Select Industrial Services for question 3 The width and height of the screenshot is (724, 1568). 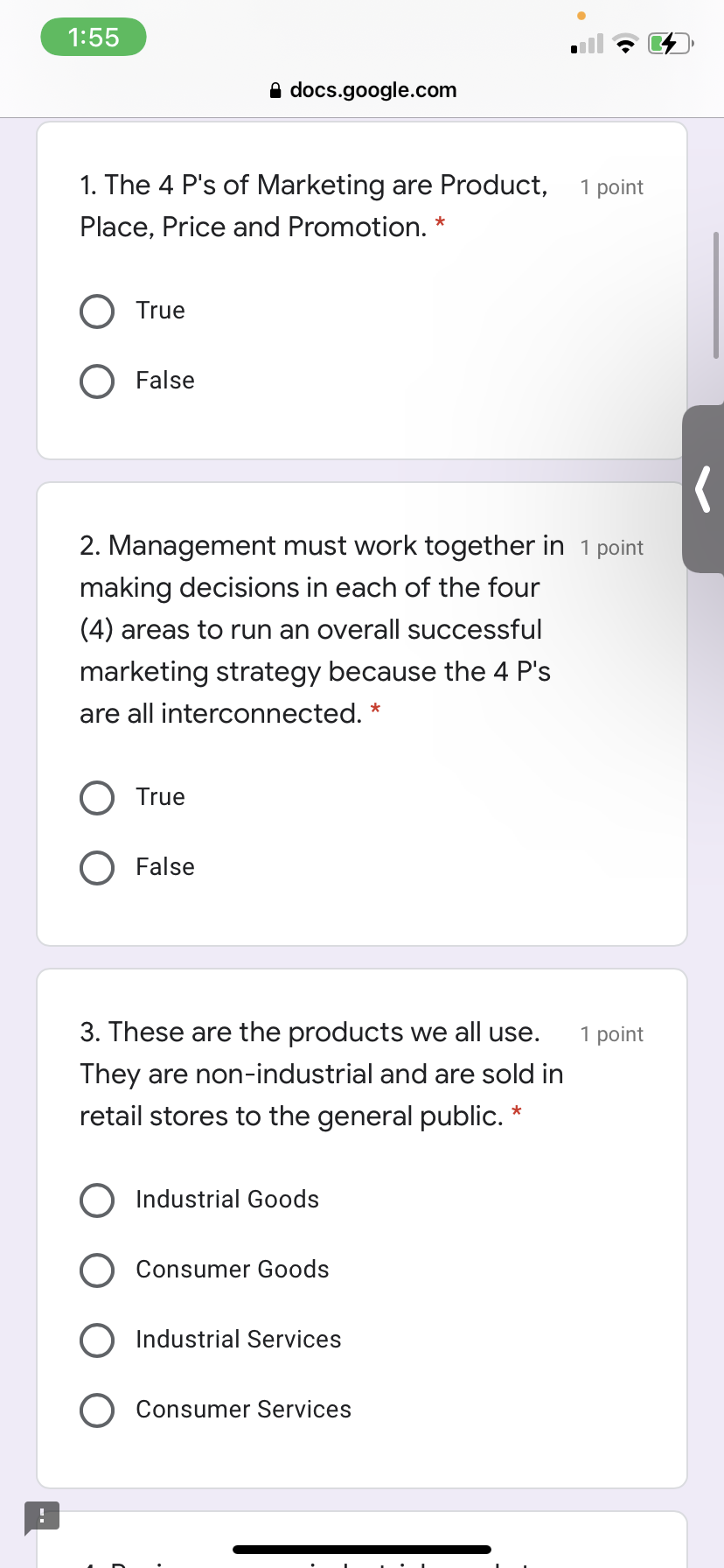[x=97, y=1340]
